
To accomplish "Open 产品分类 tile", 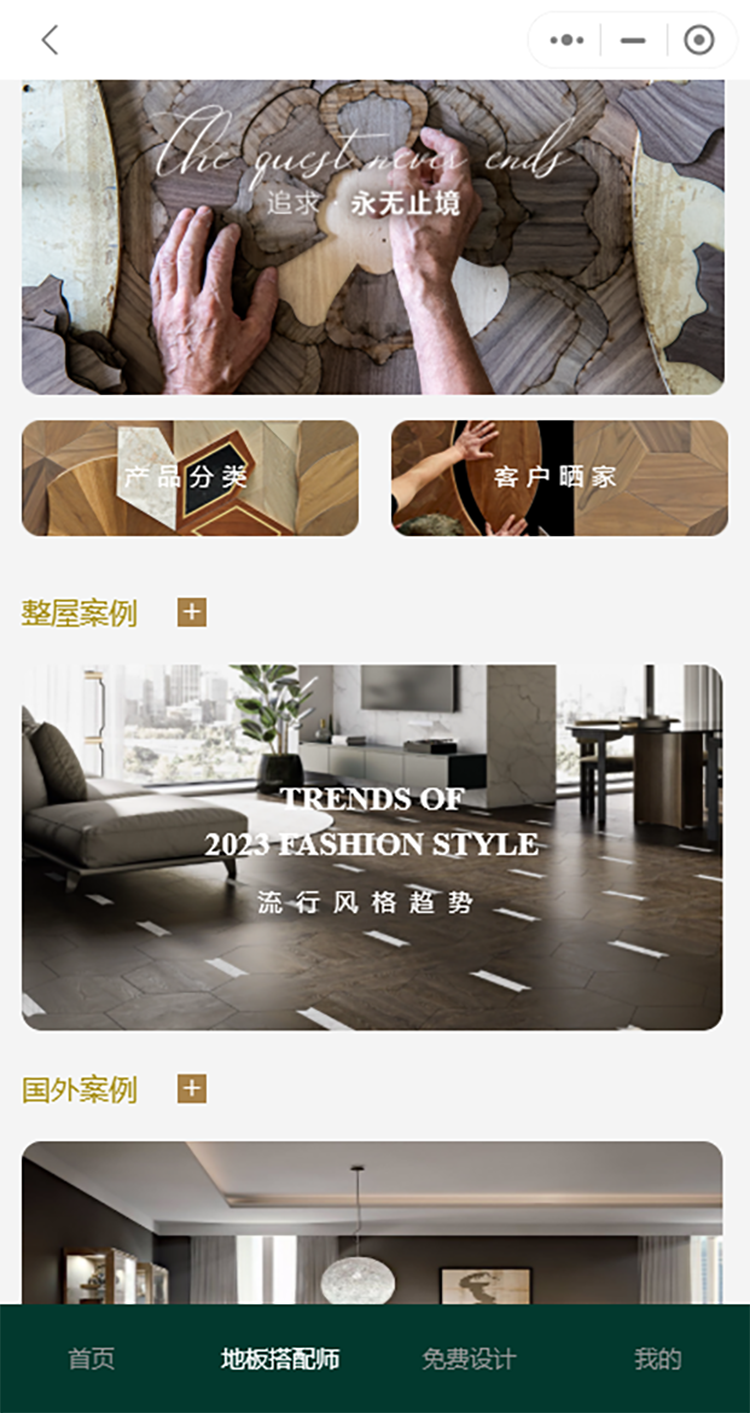I will 190,478.
